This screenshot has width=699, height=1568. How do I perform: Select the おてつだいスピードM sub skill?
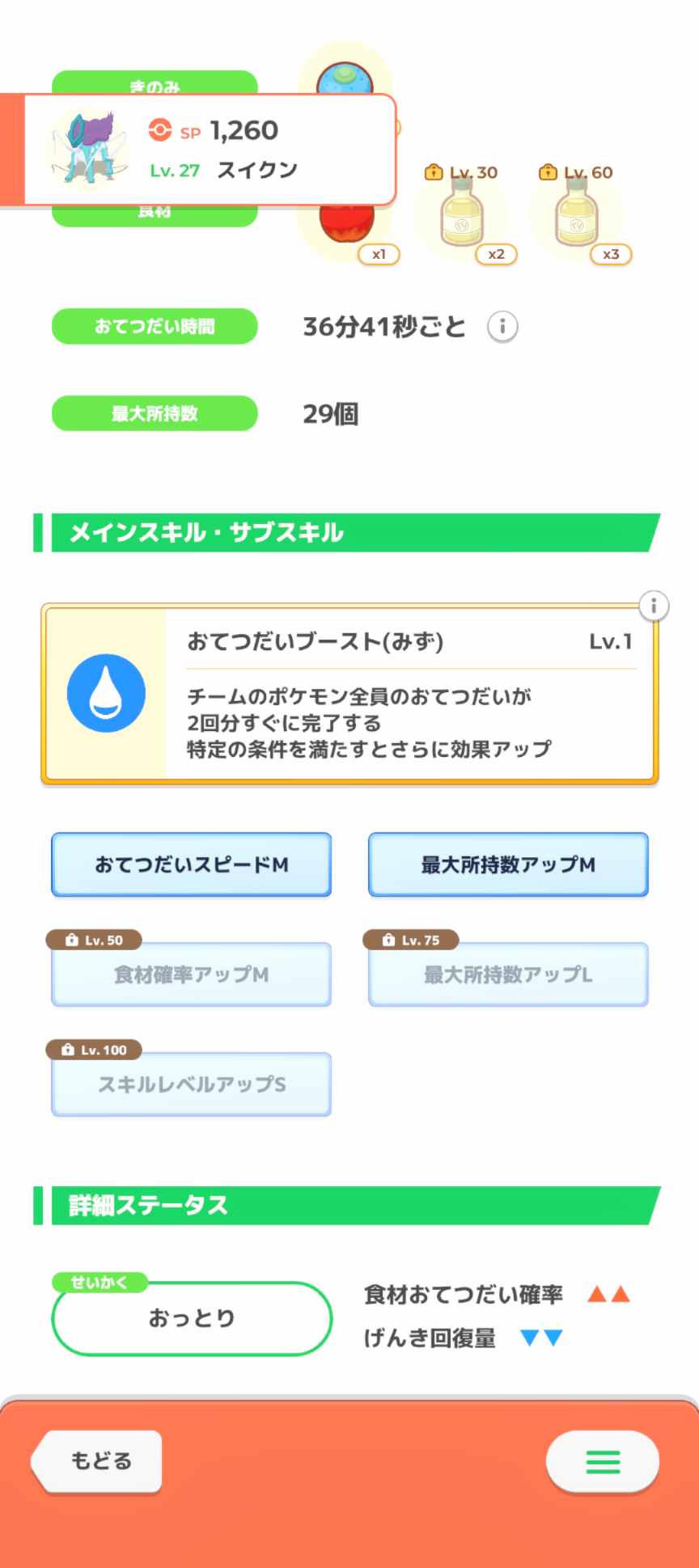(x=192, y=864)
